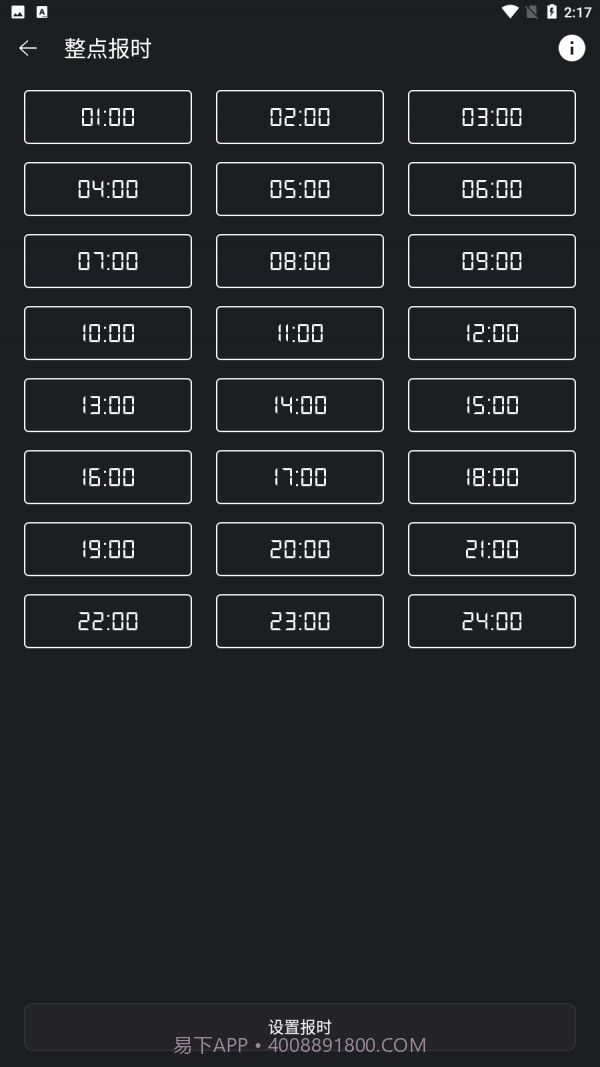Tap the 22:00 time slot
The width and height of the screenshot is (600, 1067).
(108, 621)
